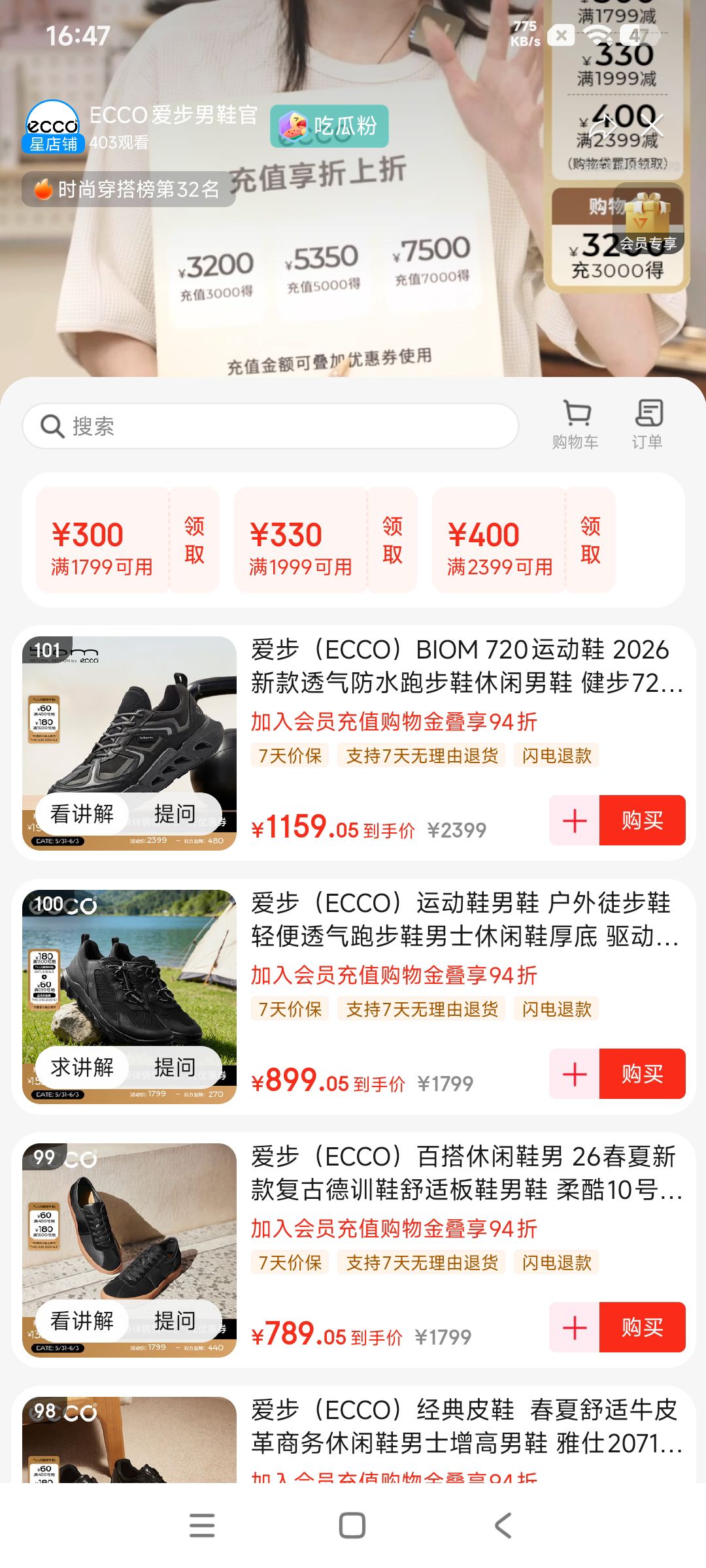Image resolution: width=706 pixels, height=1568 pixels.
Task: Tap 看讲解 on item 101
Action: (82, 814)
